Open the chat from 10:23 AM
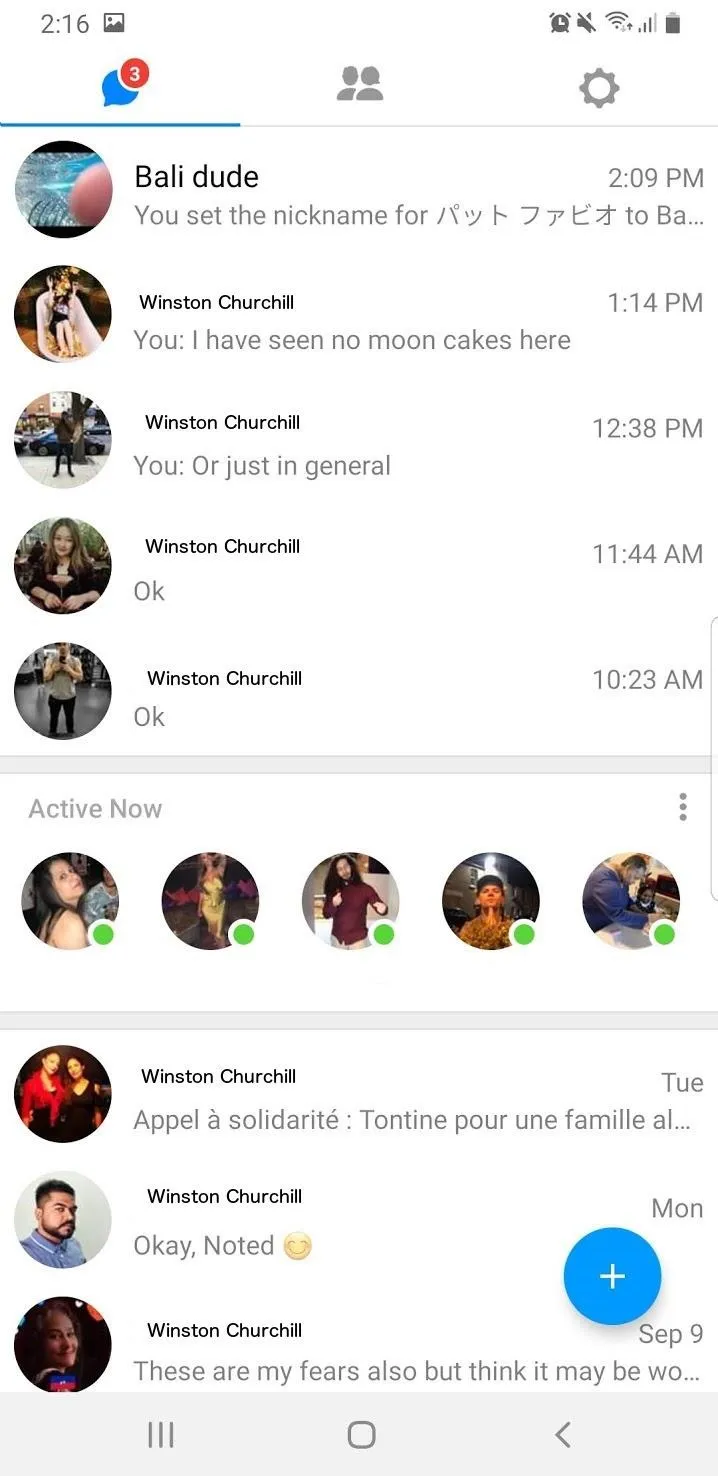The height and width of the screenshot is (1476, 718). (359, 692)
